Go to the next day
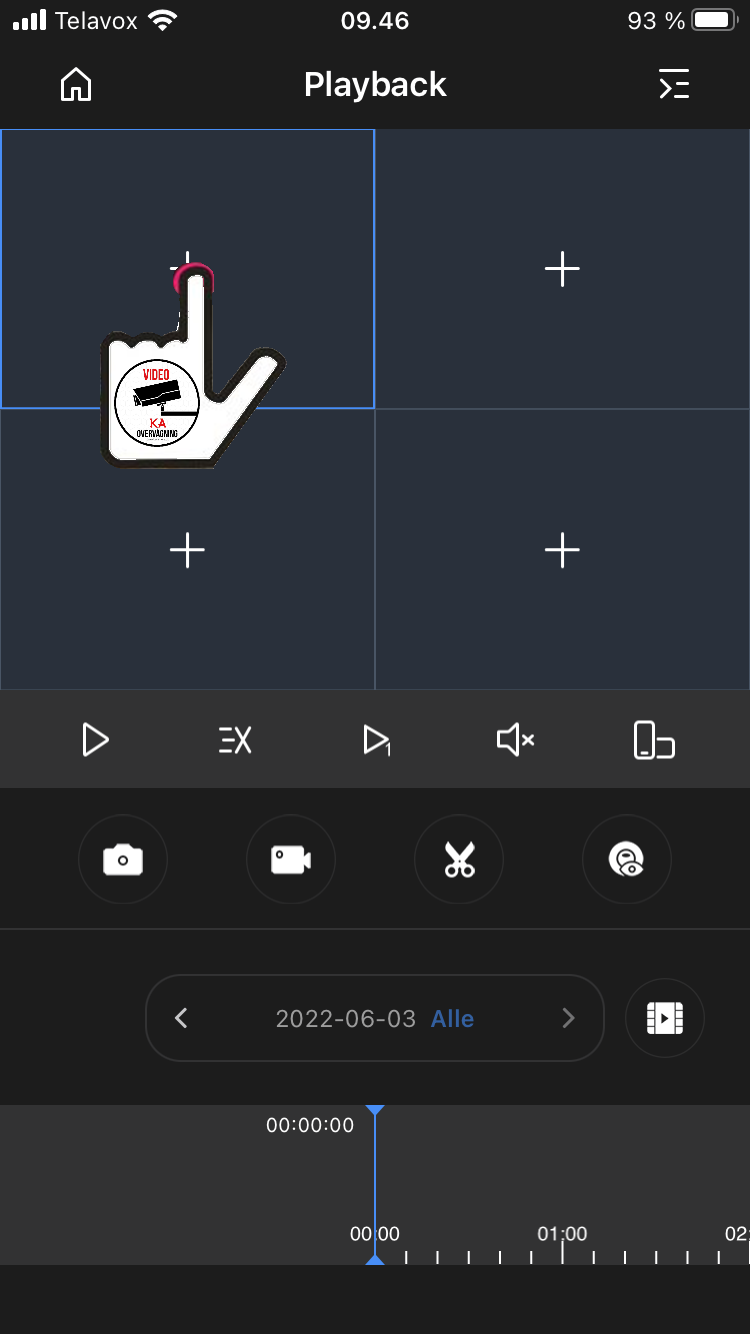Image resolution: width=750 pixels, height=1334 pixels. point(568,1018)
